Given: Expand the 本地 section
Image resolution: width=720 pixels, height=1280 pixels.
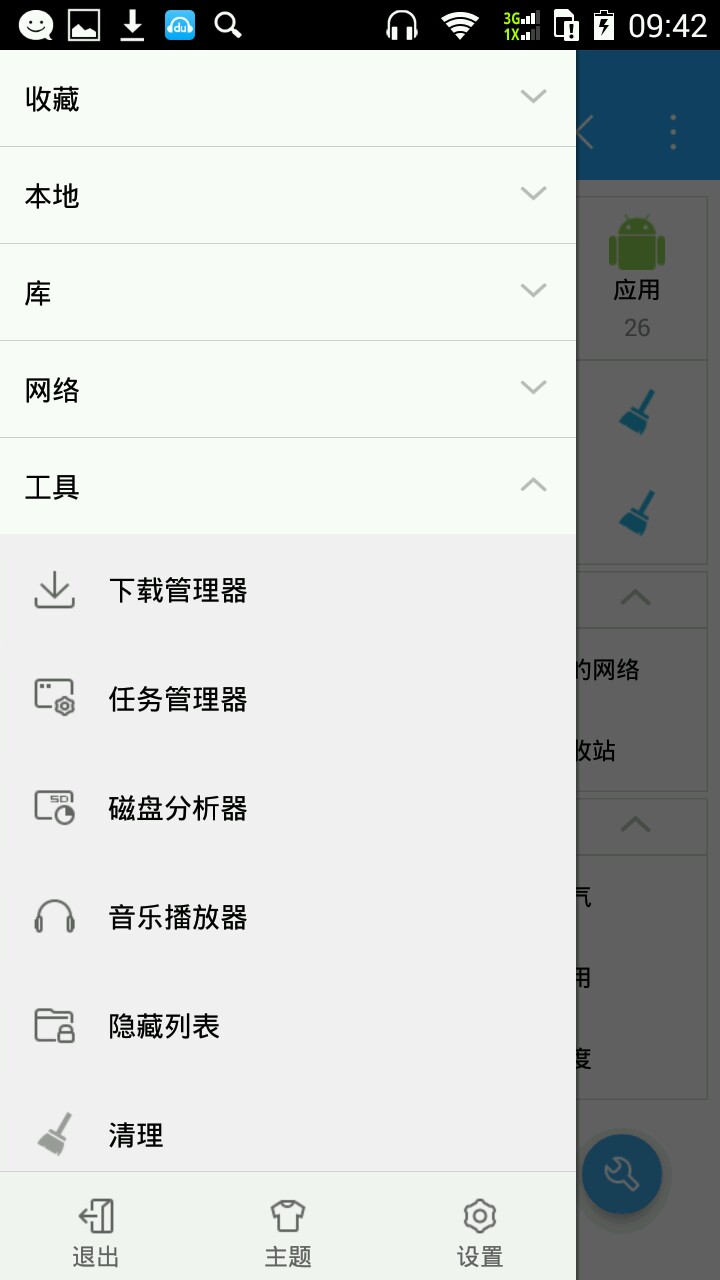Looking at the screenshot, I should coord(287,195).
